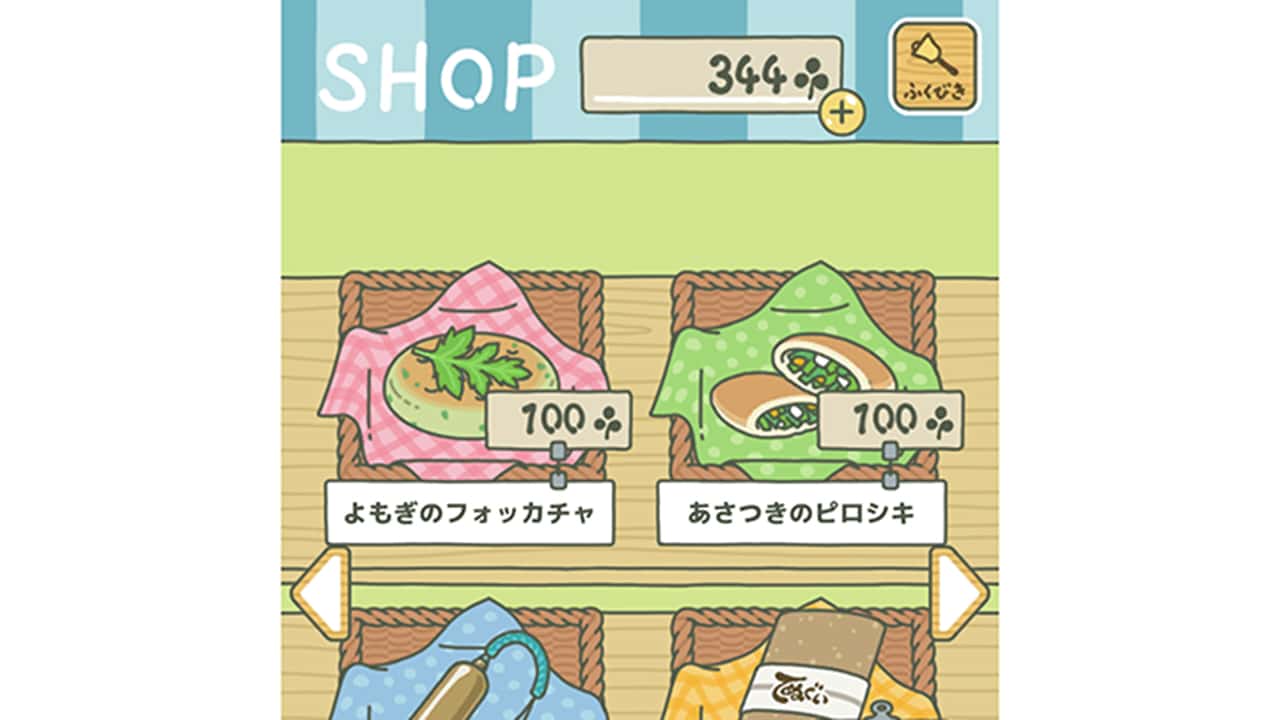Go to the previous shop page arrow
The width and height of the screenshot is (1280, 720).
coord(319,592)
